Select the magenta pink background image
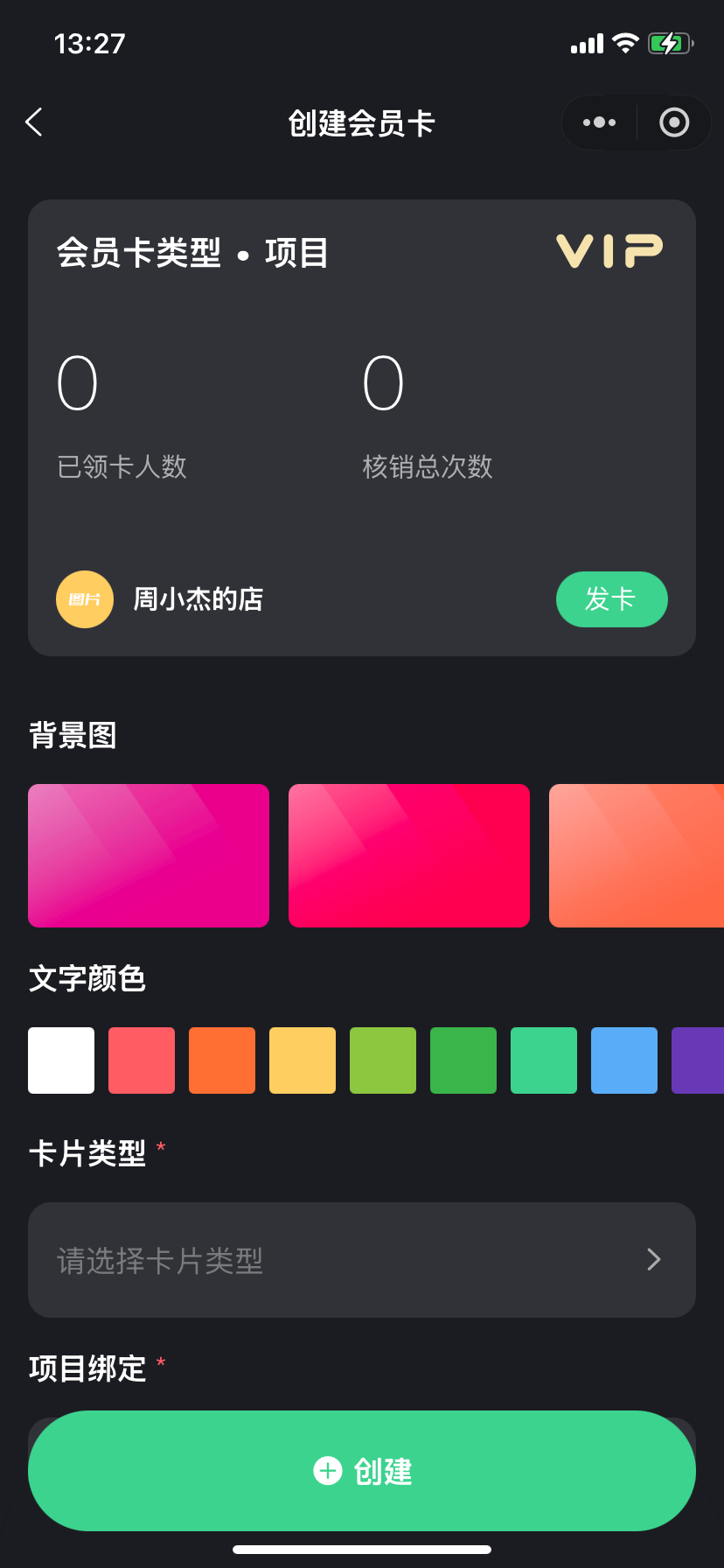Viewport: 724px width, 1568px height. click(149, 856)
